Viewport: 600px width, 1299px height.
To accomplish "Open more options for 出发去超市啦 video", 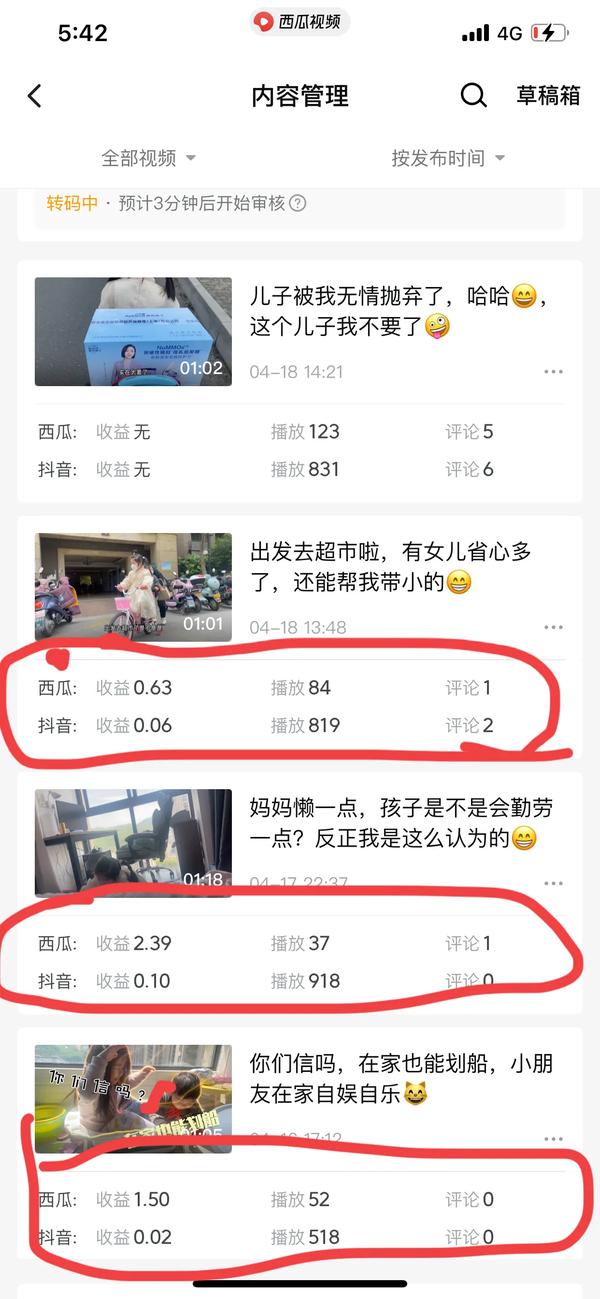I will click(x=553, y=628).
